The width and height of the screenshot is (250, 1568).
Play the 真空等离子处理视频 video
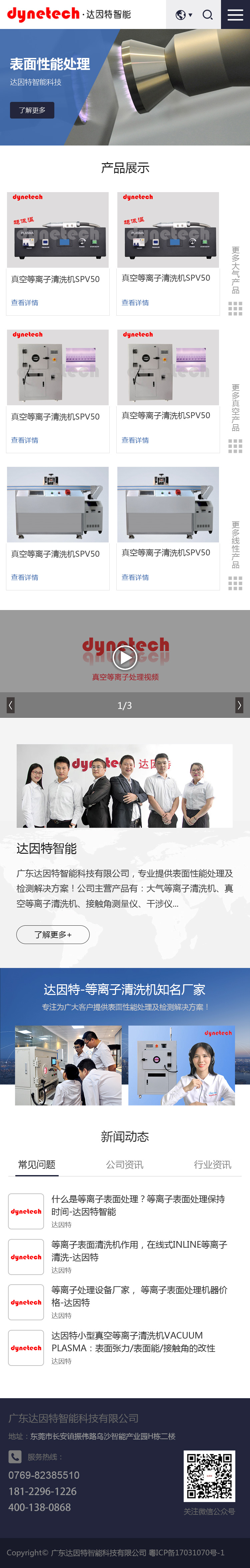click(124, 657)
